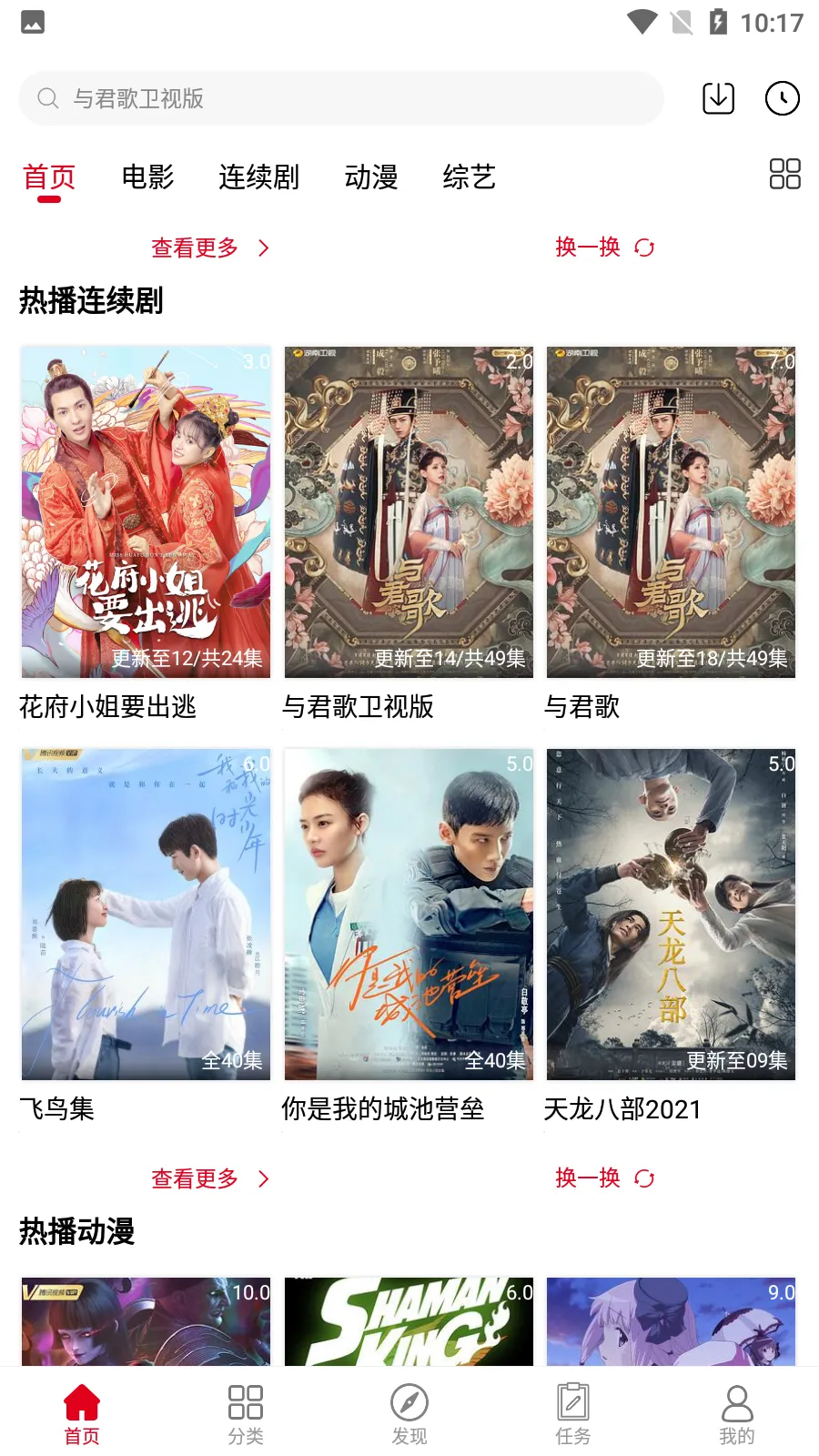
Task: Tap the search magnifier icon
Action: tap(46, 97)
